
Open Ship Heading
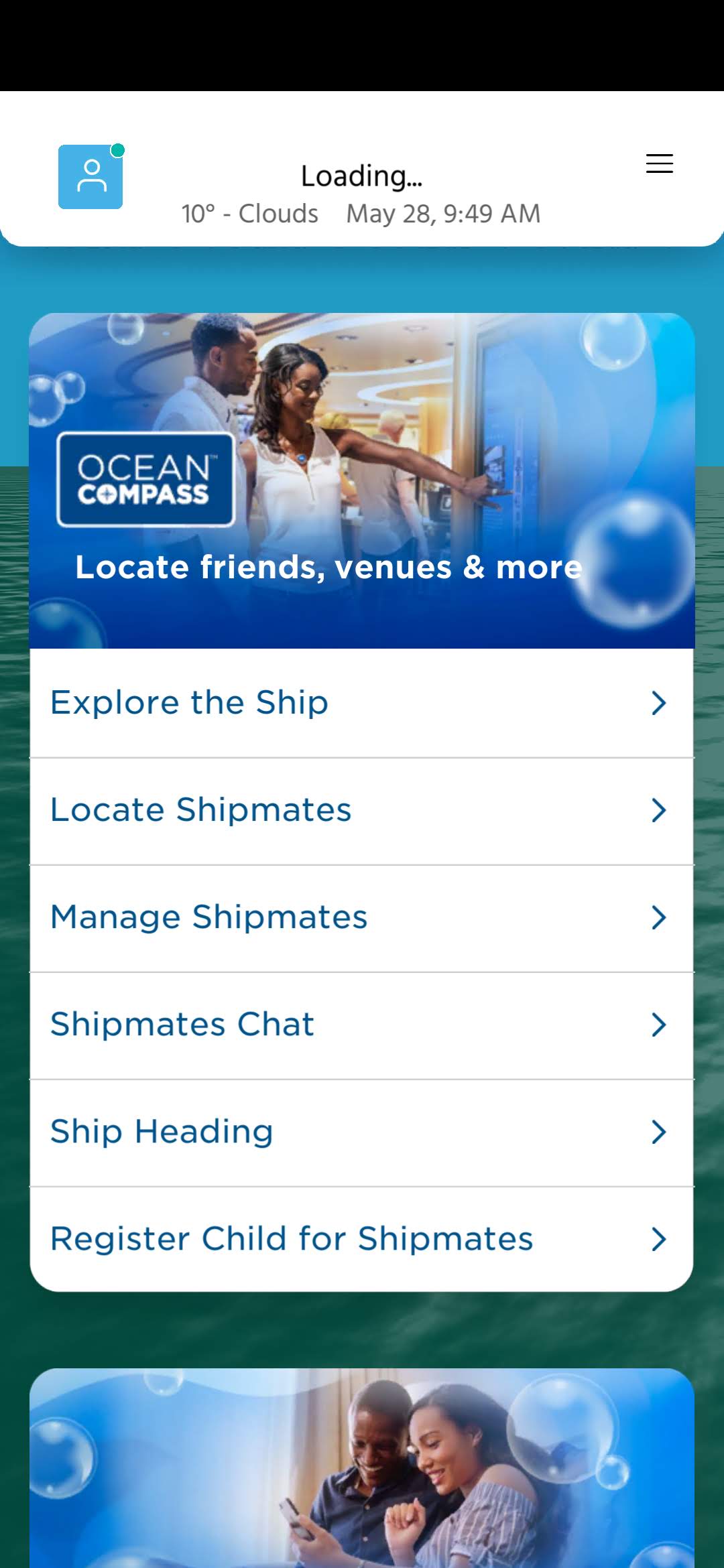(x=161, y=1131)
